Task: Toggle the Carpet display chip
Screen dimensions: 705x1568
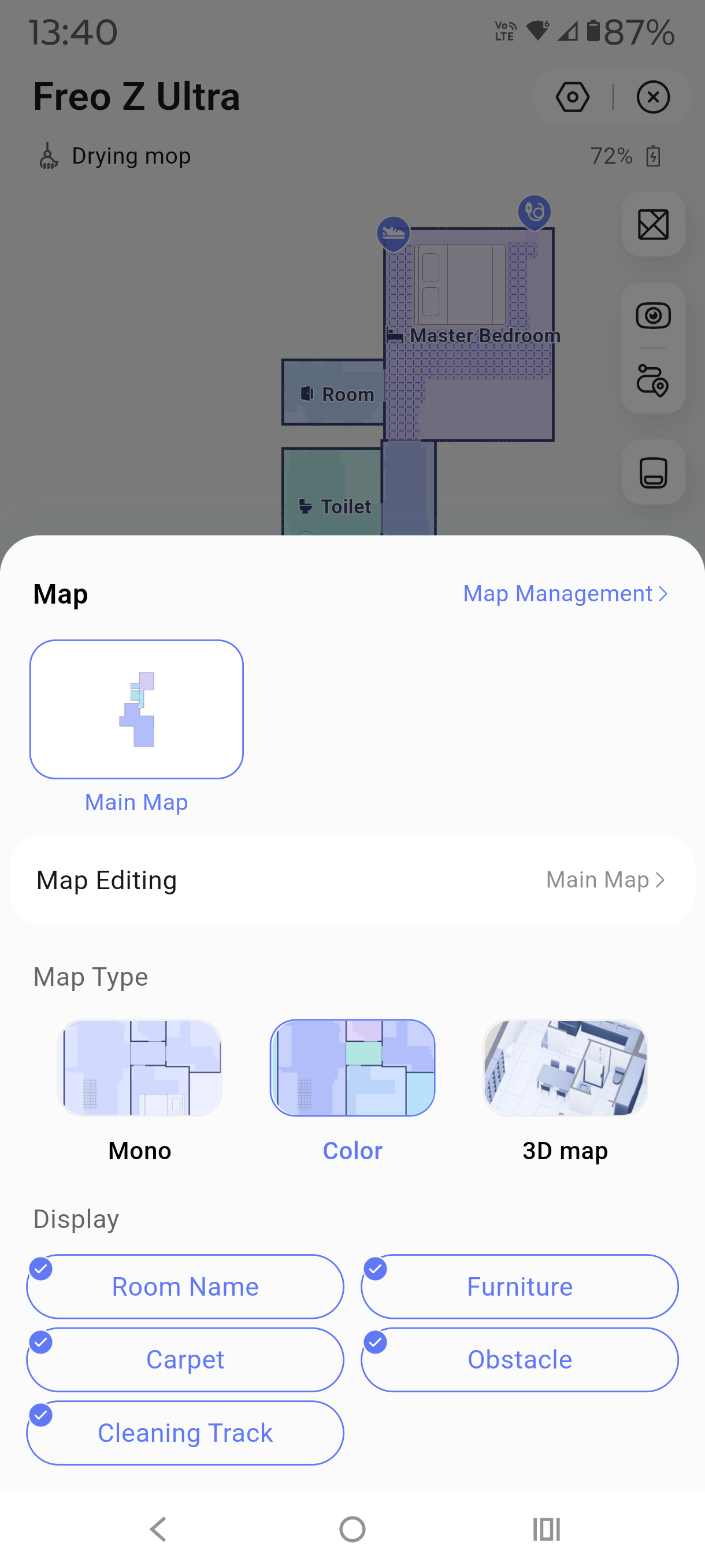Action: 185,1360
